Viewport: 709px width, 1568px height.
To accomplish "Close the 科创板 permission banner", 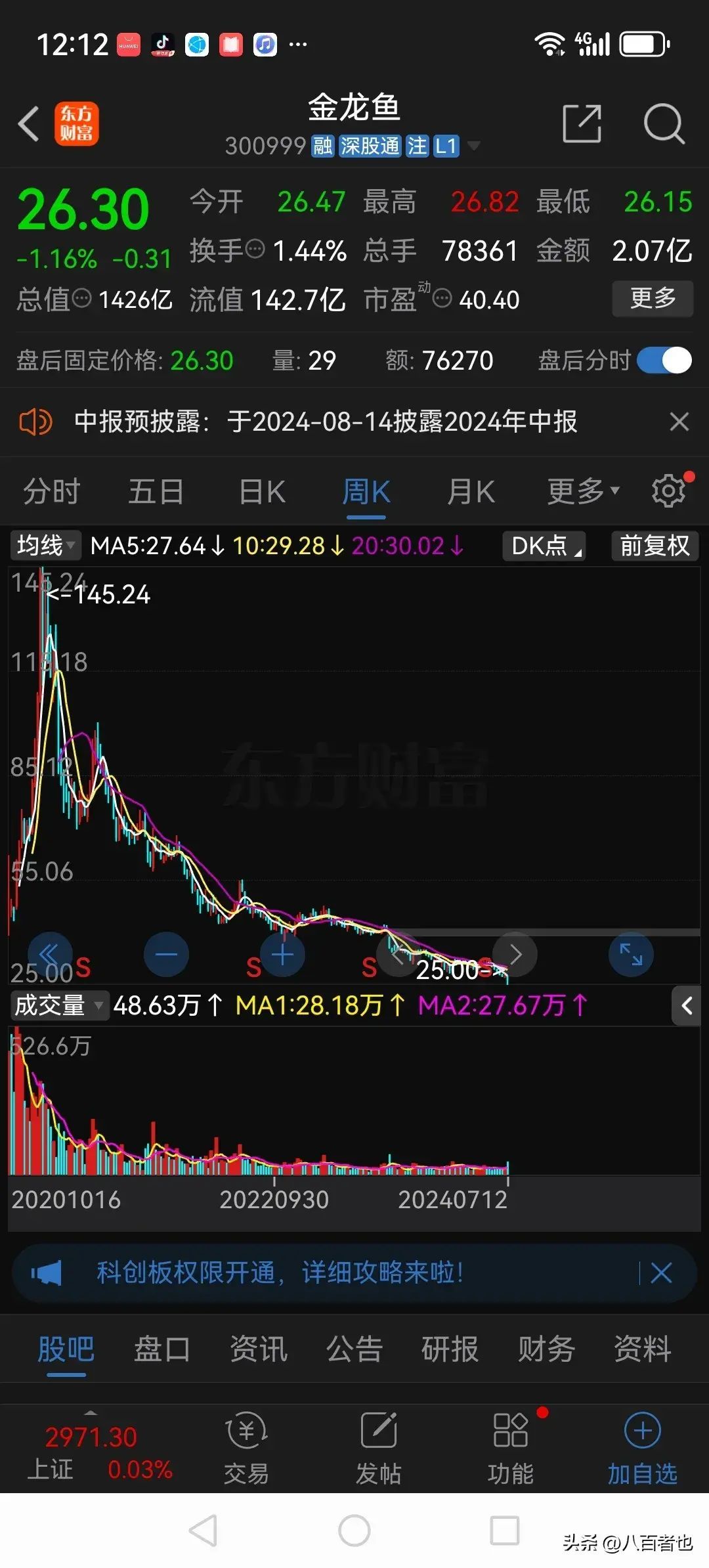I will 662,1272.
